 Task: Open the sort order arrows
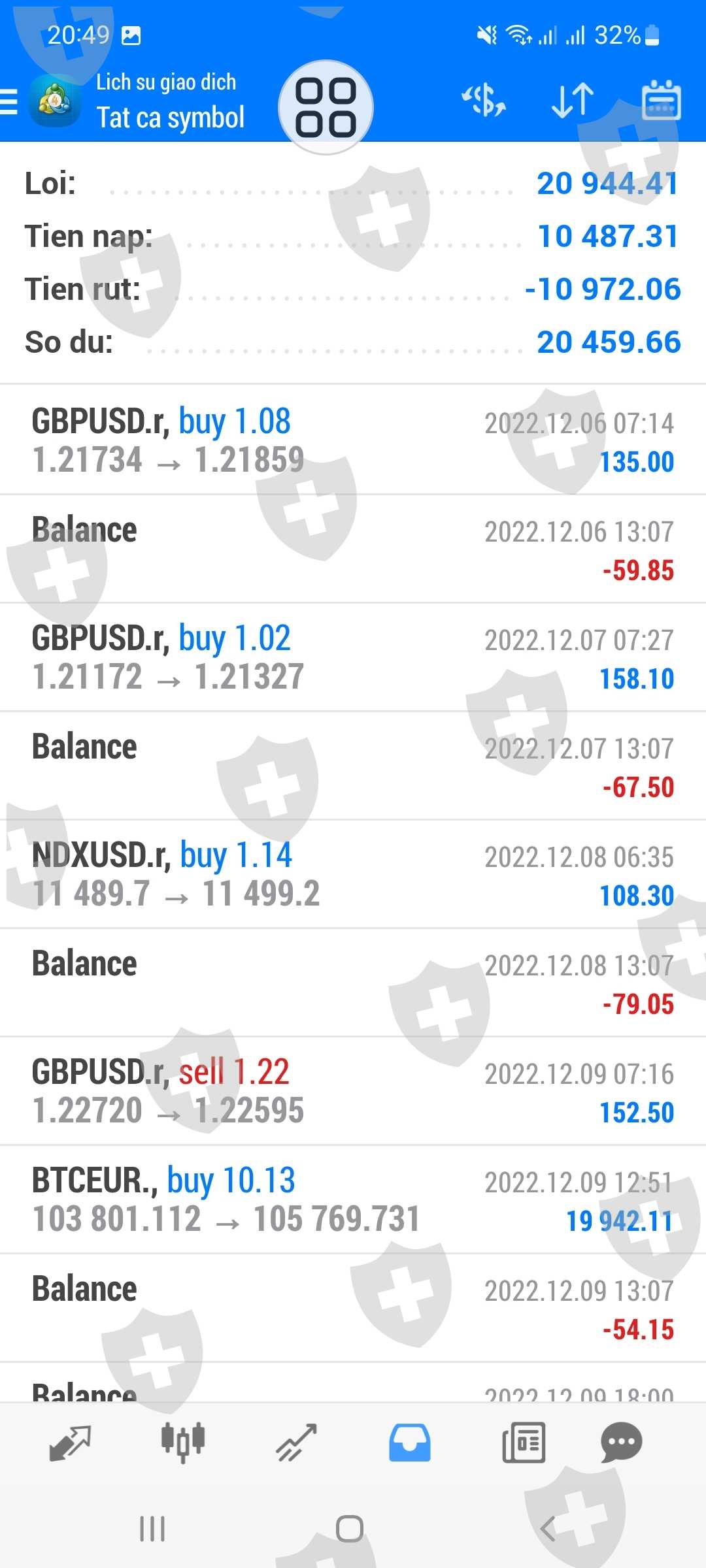tap(573, 101)
